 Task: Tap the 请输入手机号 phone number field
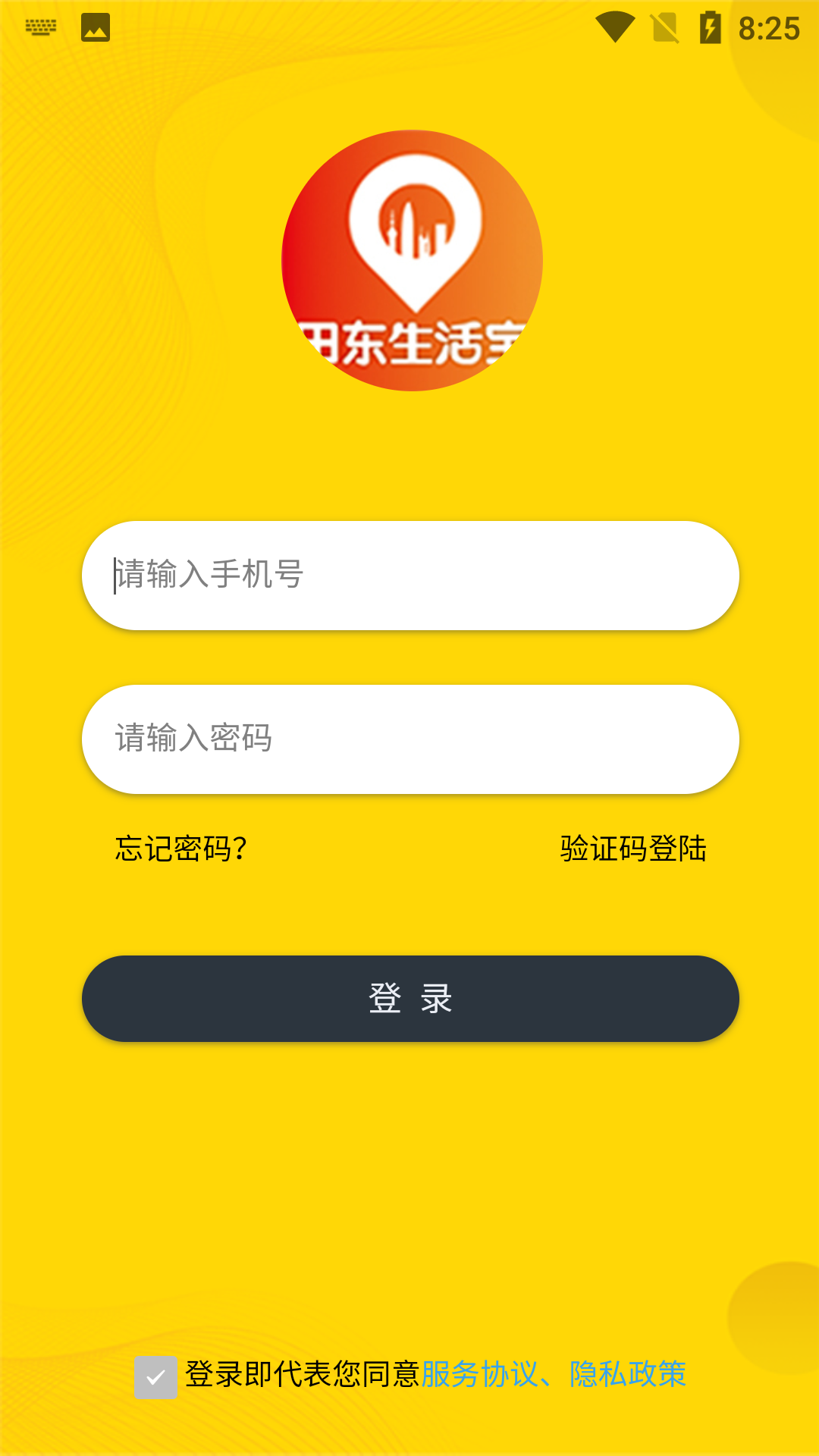tap(411, 575)
